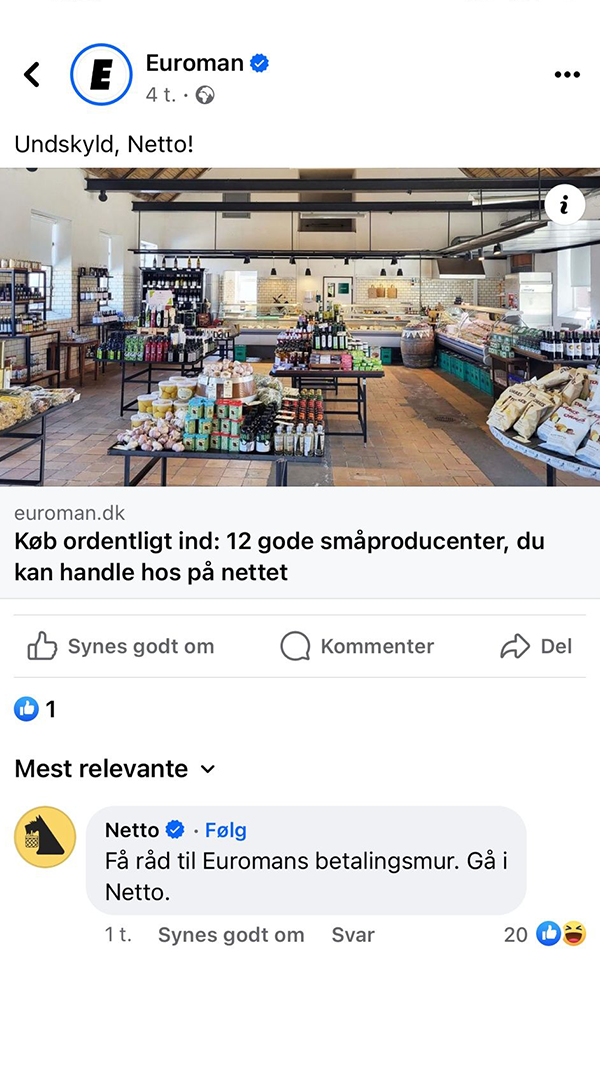Tap Kommenter to write a comment
This screenshot has width=600, height=1067.
(x=357, y=647)
